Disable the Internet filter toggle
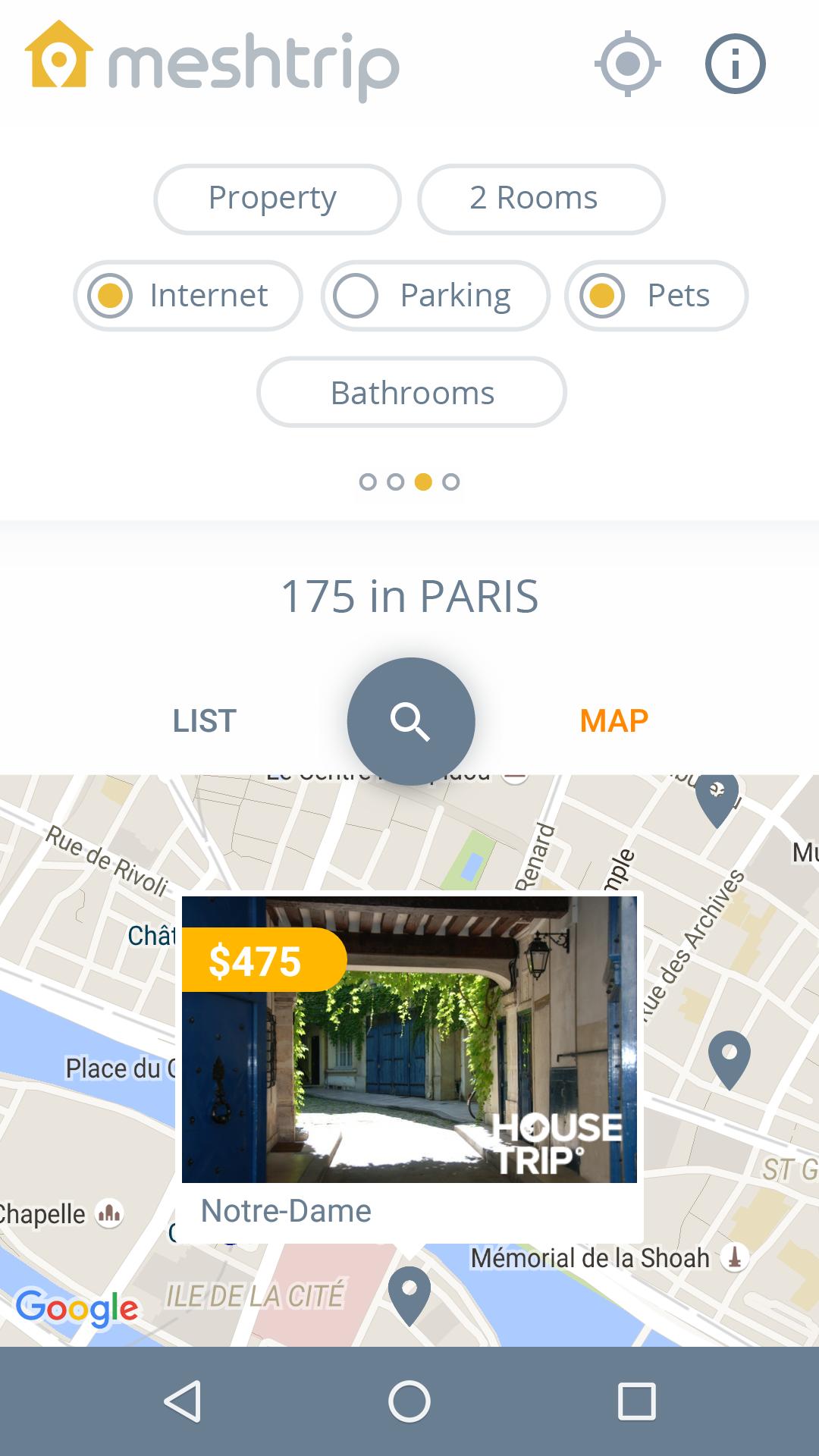 (187, 295)
